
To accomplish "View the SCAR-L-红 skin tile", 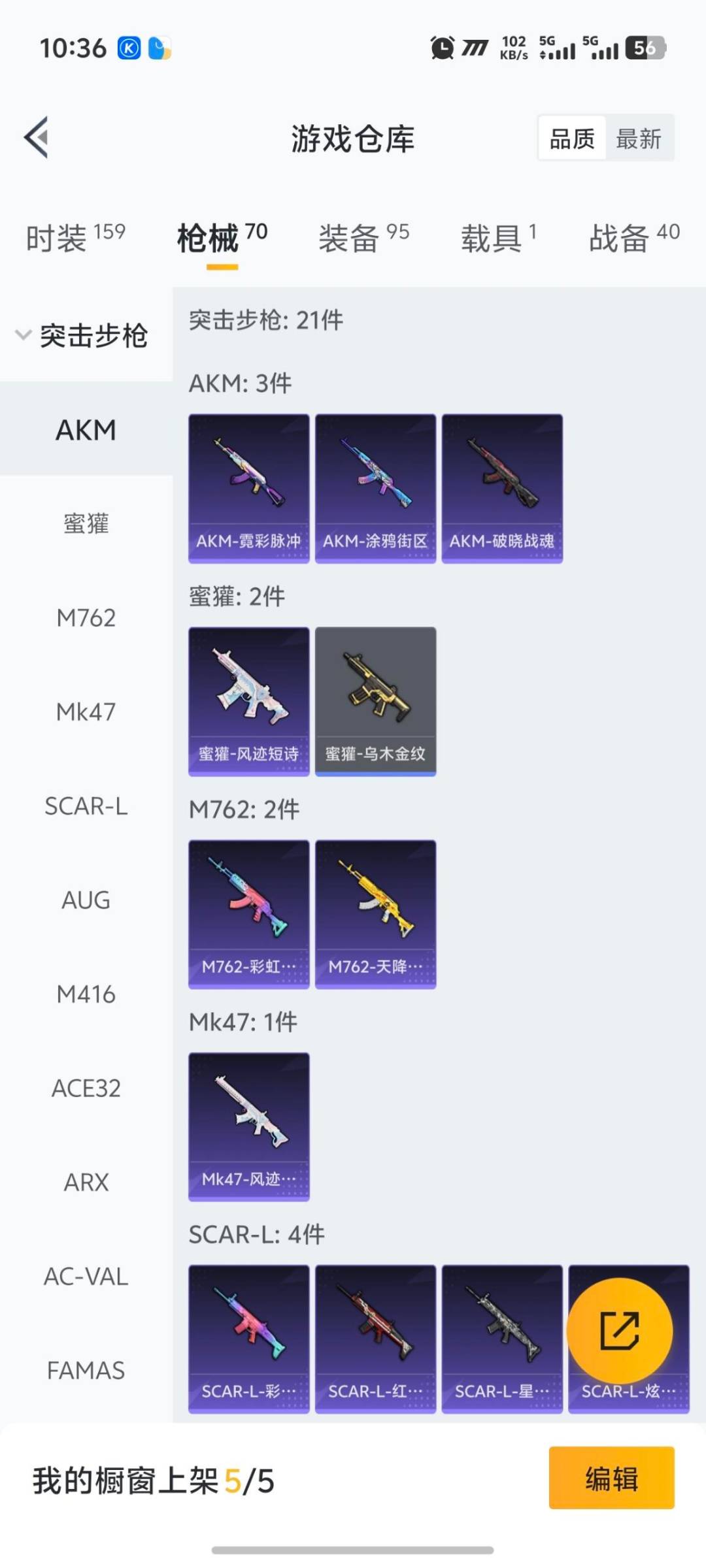I will tap(375, 1339).
